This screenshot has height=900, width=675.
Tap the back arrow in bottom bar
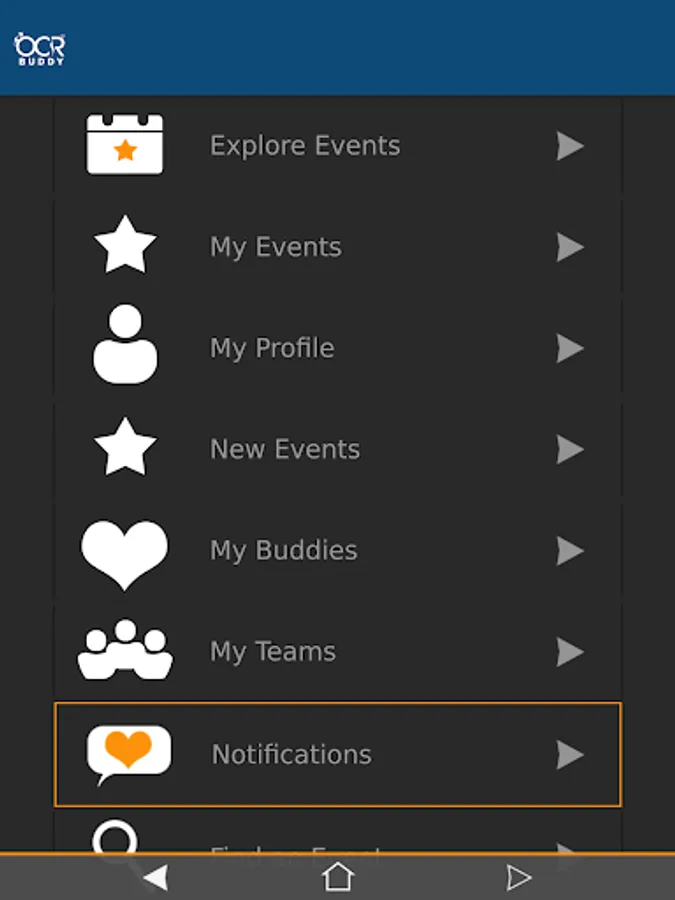[155, 878]
